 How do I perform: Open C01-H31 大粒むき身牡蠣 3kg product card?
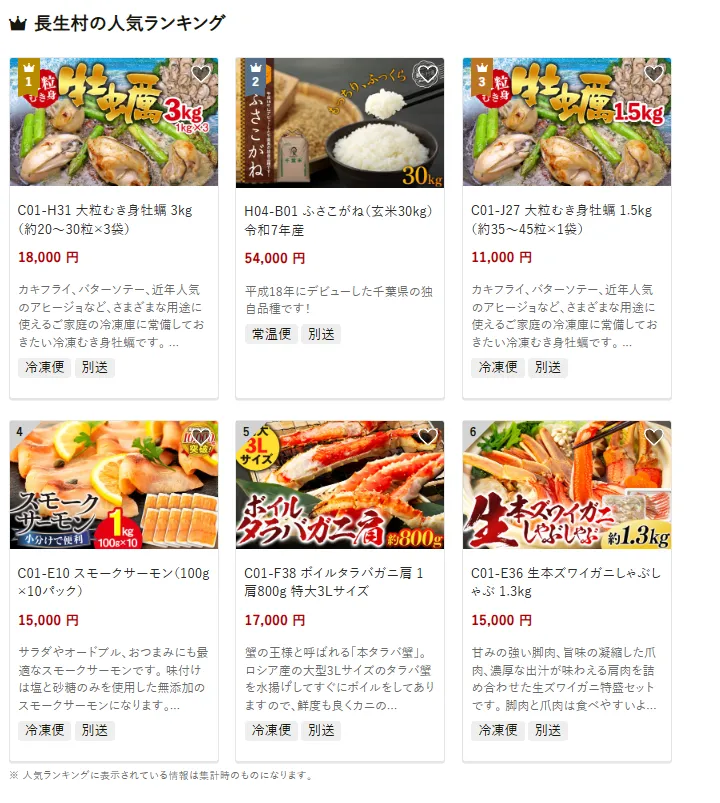105,219
